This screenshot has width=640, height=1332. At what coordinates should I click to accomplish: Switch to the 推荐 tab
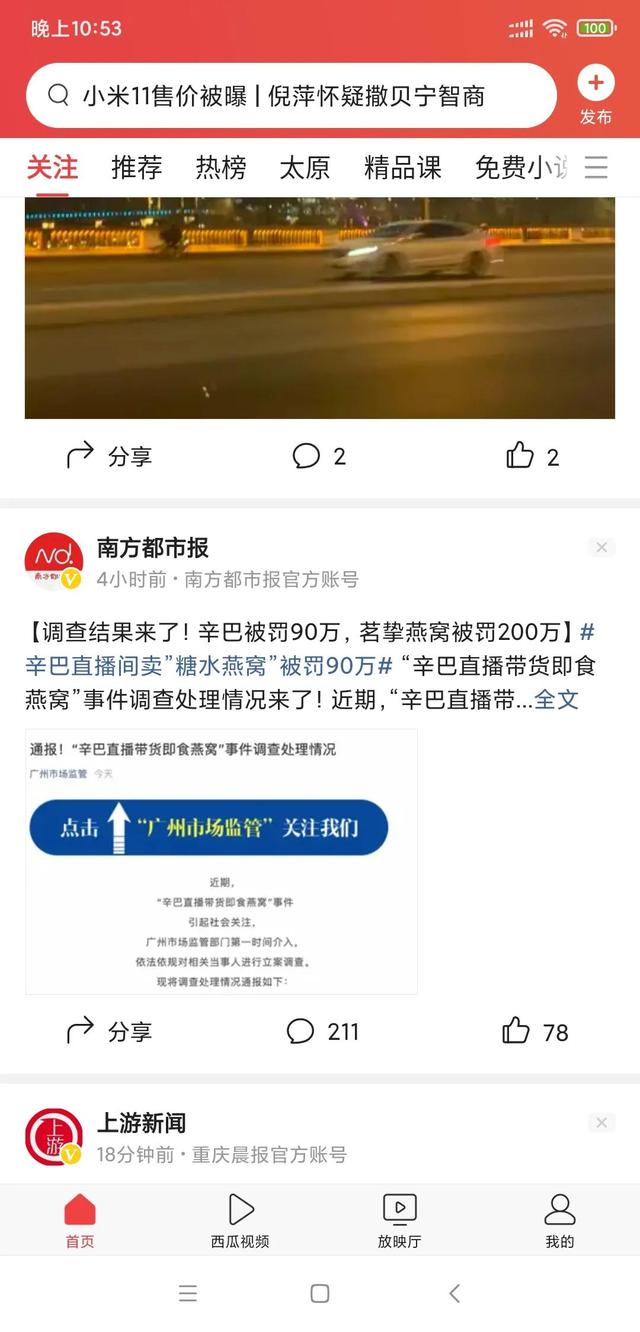pyautogui.click(x=137, y=167)
